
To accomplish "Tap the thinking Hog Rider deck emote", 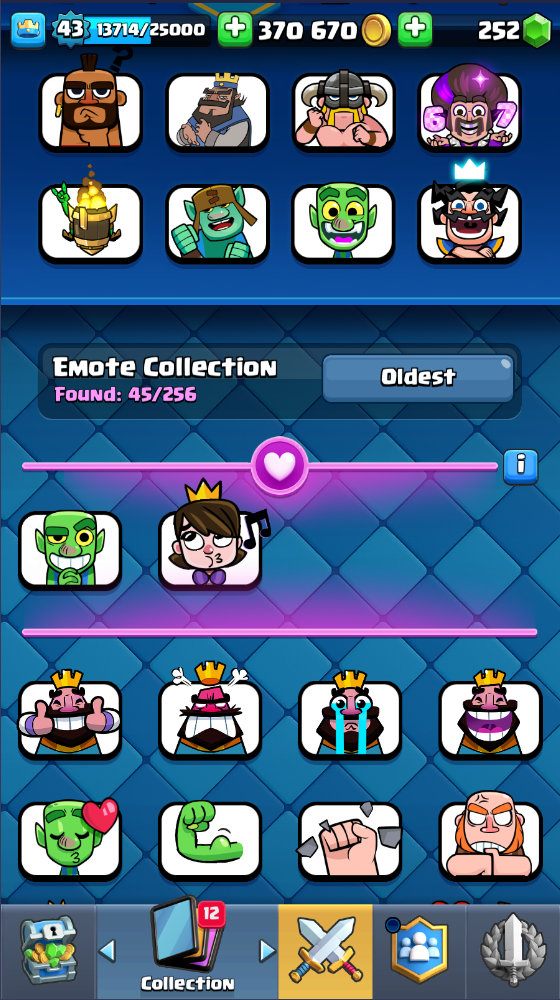I will (91, 105).
